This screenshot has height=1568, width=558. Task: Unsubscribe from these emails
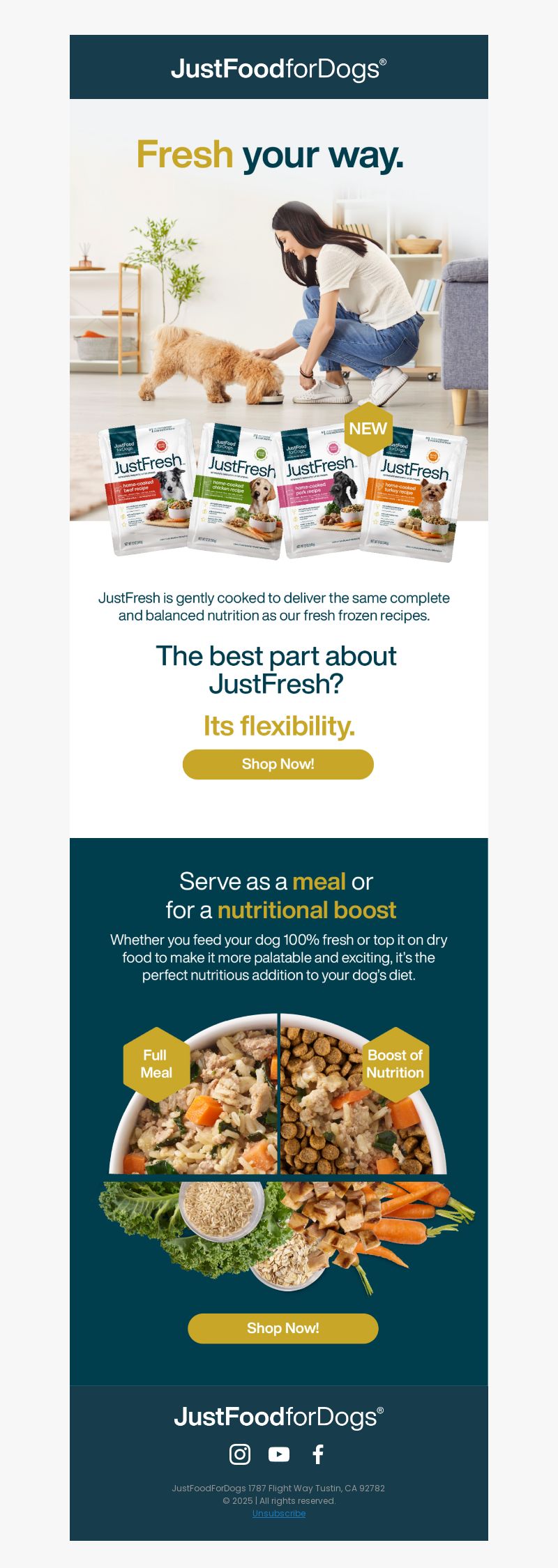coord(279,1513)
